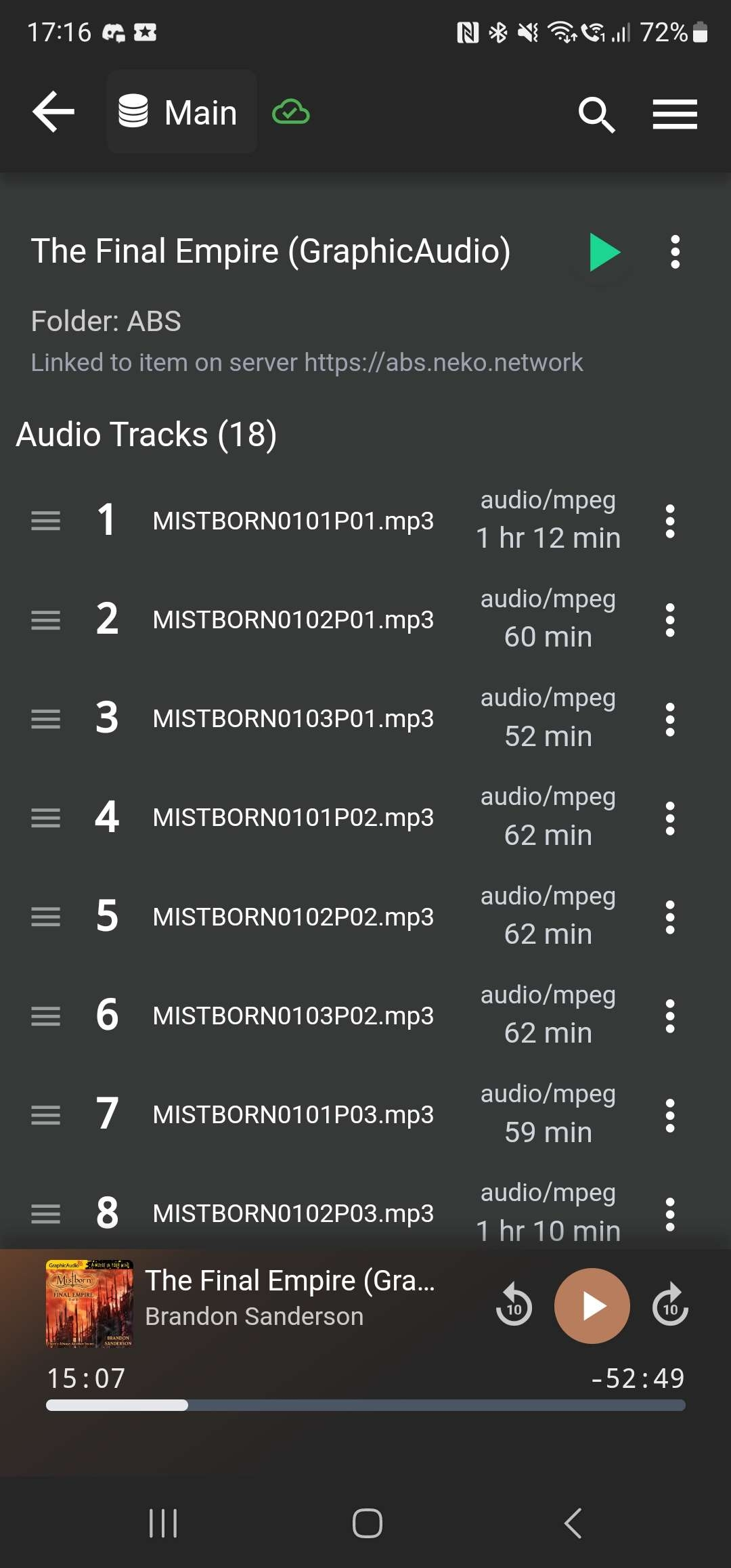The width and height of the screenshot is (731, 1568).
Task: Rewind 10 seconds in mini player
Action: [514, 1305]
